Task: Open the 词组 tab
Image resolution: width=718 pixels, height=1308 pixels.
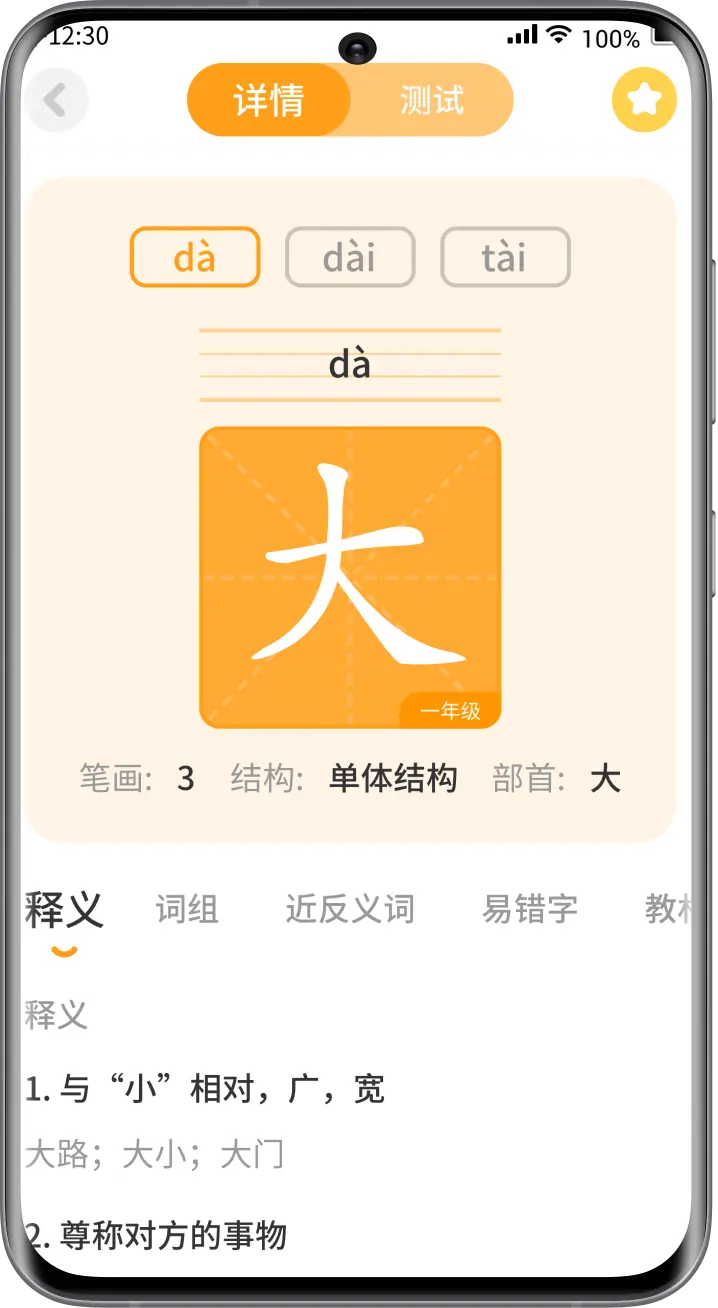Action: (187, 909)
